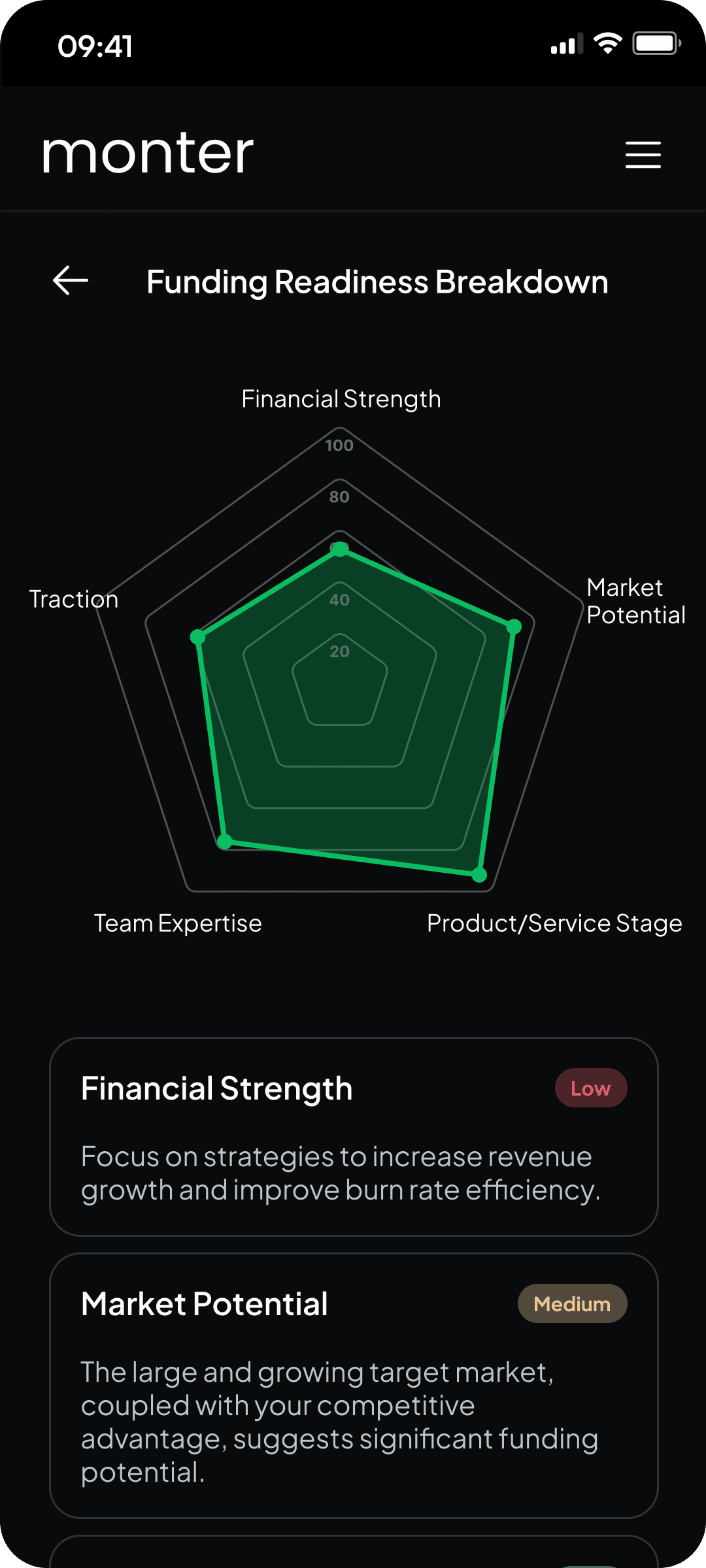
Task: Open the Market Potential card
Action: (x=354, y=1386)
